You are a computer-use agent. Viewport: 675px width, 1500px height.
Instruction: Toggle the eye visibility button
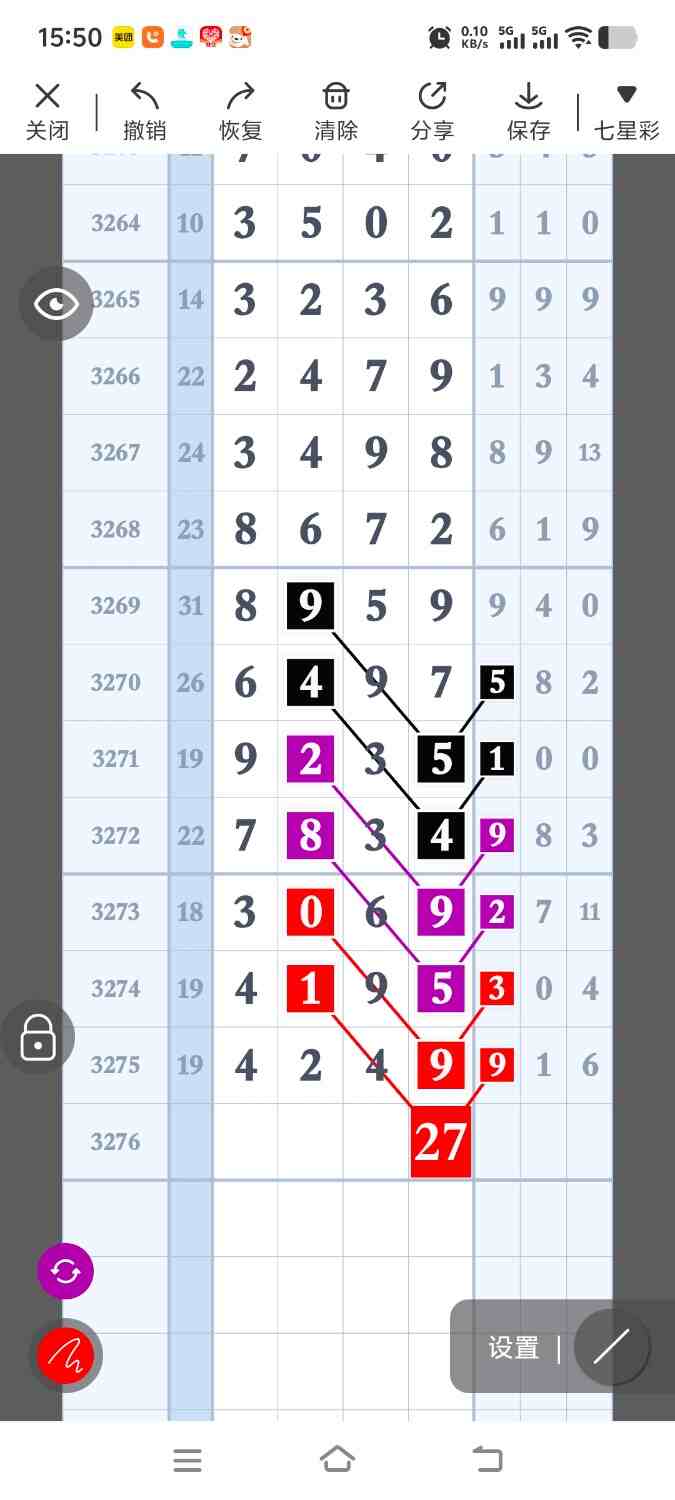click(x=56, y=304)
